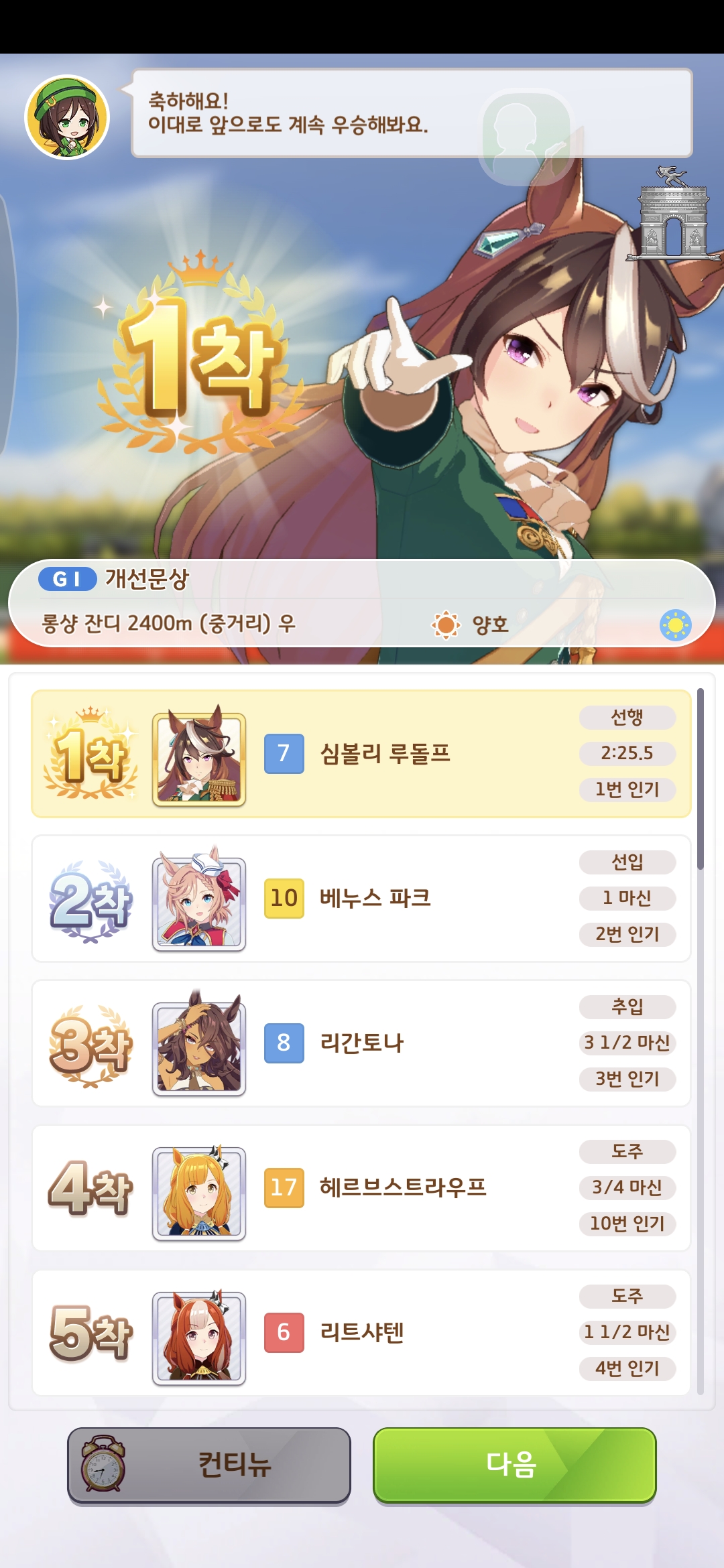This screenshot has width=724, height=1568.
Task: Open 베누스 파크 second place result row
Action: tap(361, 899)
